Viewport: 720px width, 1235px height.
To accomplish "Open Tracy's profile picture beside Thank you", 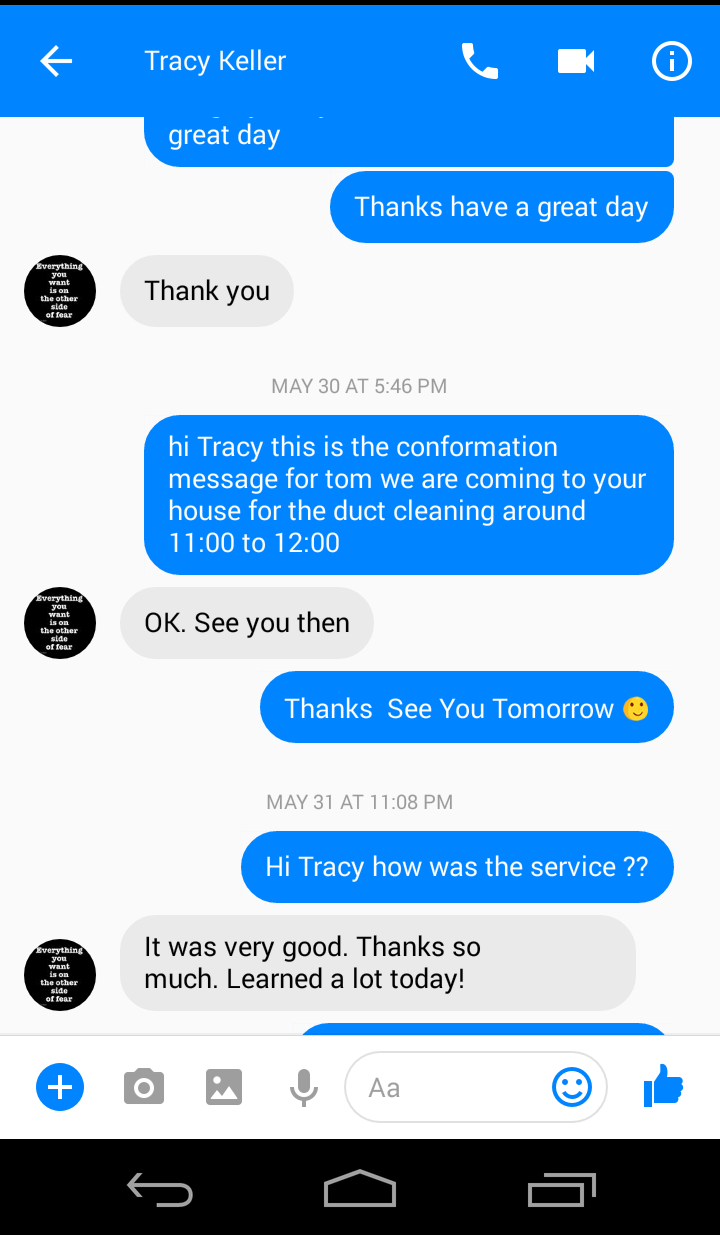I will [x=60, y=291].
